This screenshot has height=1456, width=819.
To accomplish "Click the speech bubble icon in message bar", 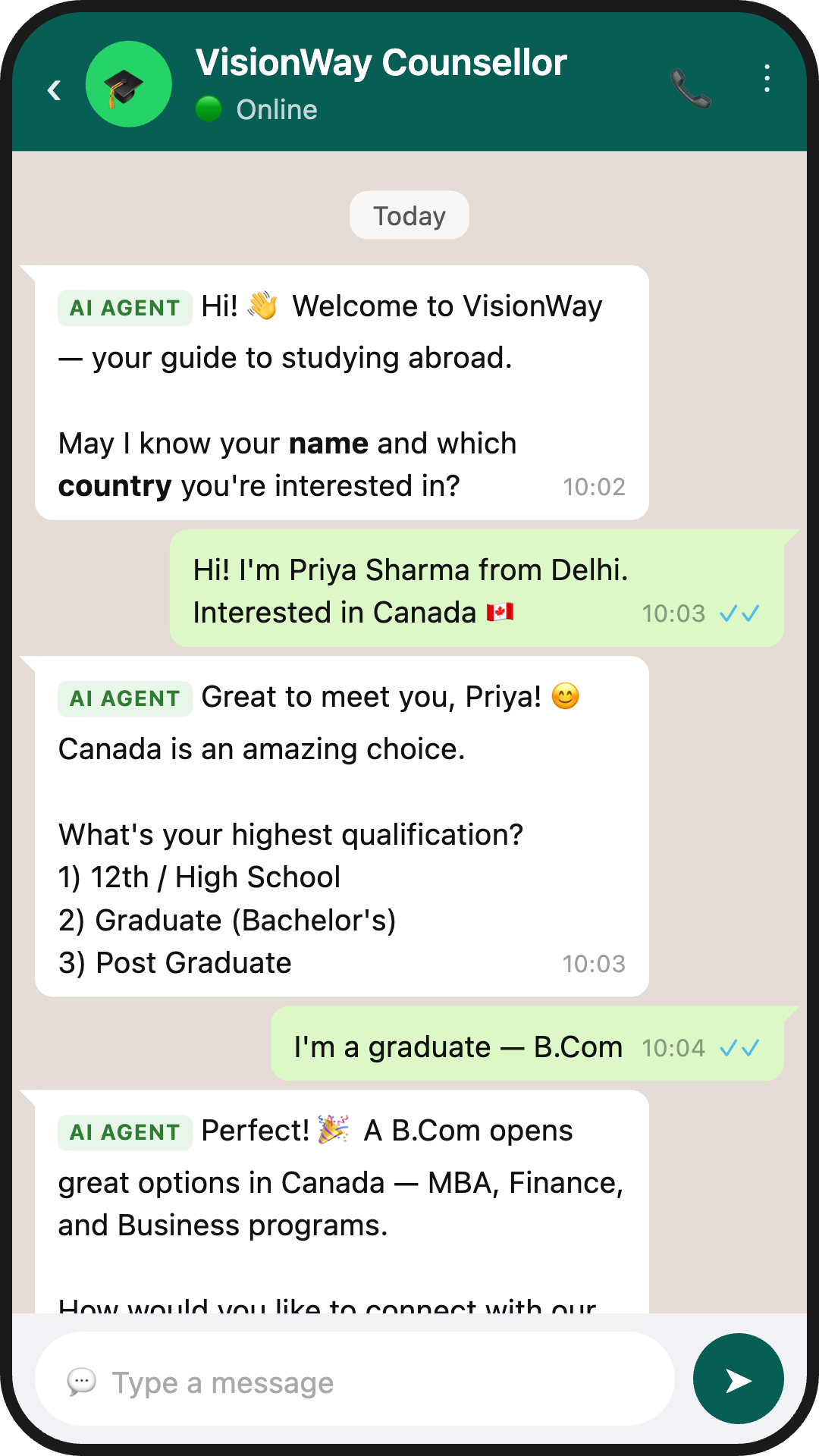I will click(83, 1382).
